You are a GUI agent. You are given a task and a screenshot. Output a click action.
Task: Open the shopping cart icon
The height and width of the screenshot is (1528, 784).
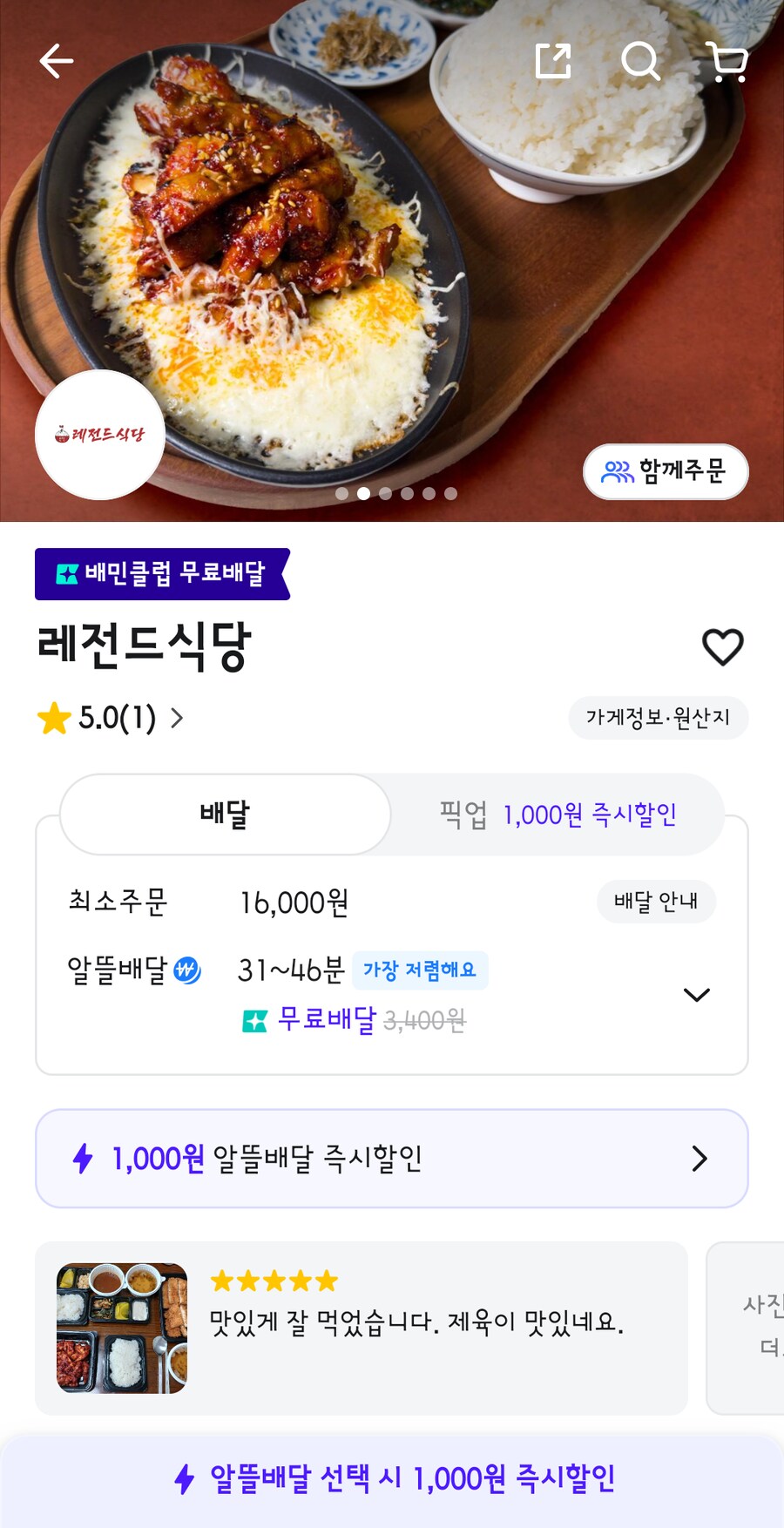(x=728, y=61)
